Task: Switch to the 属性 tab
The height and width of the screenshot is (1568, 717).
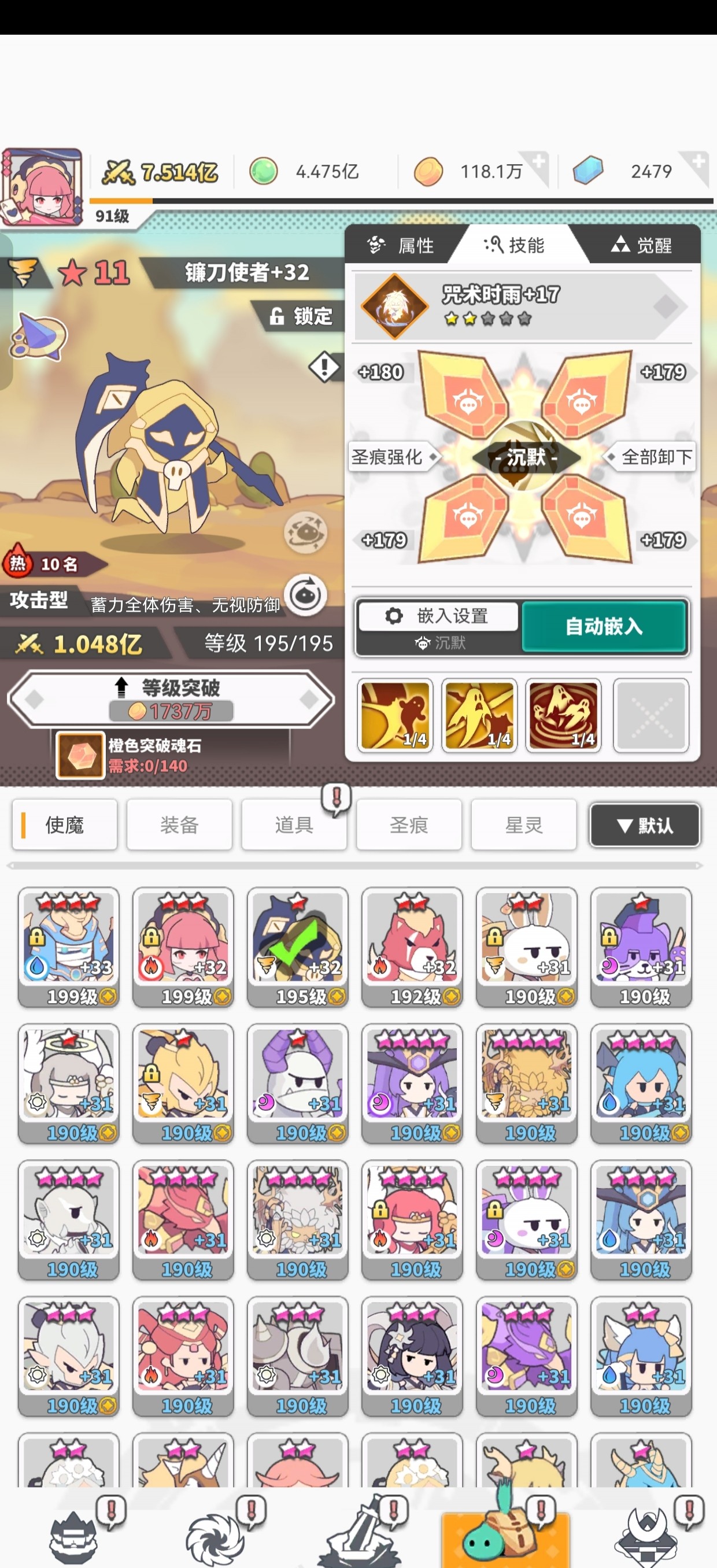Action: [x=402, y=245]
